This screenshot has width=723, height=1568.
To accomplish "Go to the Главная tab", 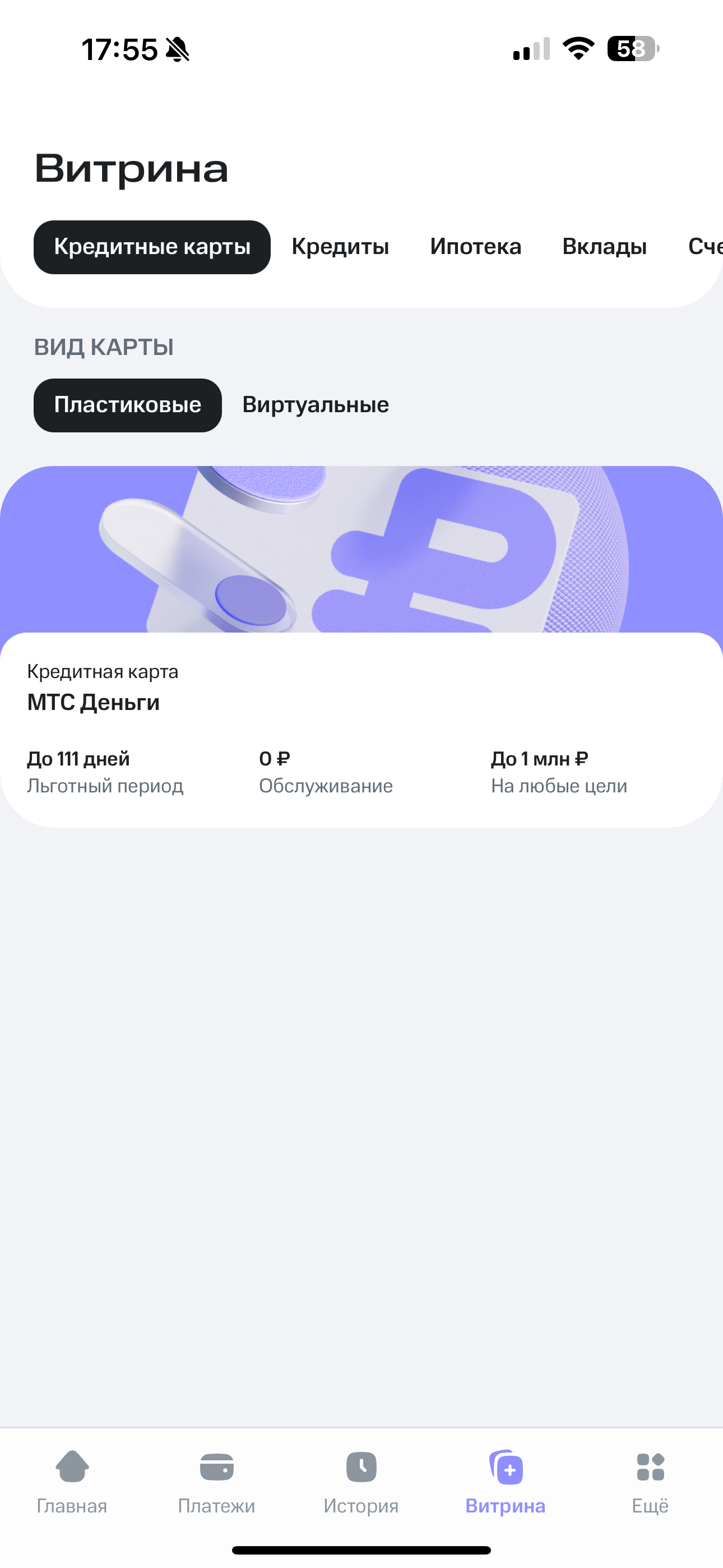I will [72, 1483].
